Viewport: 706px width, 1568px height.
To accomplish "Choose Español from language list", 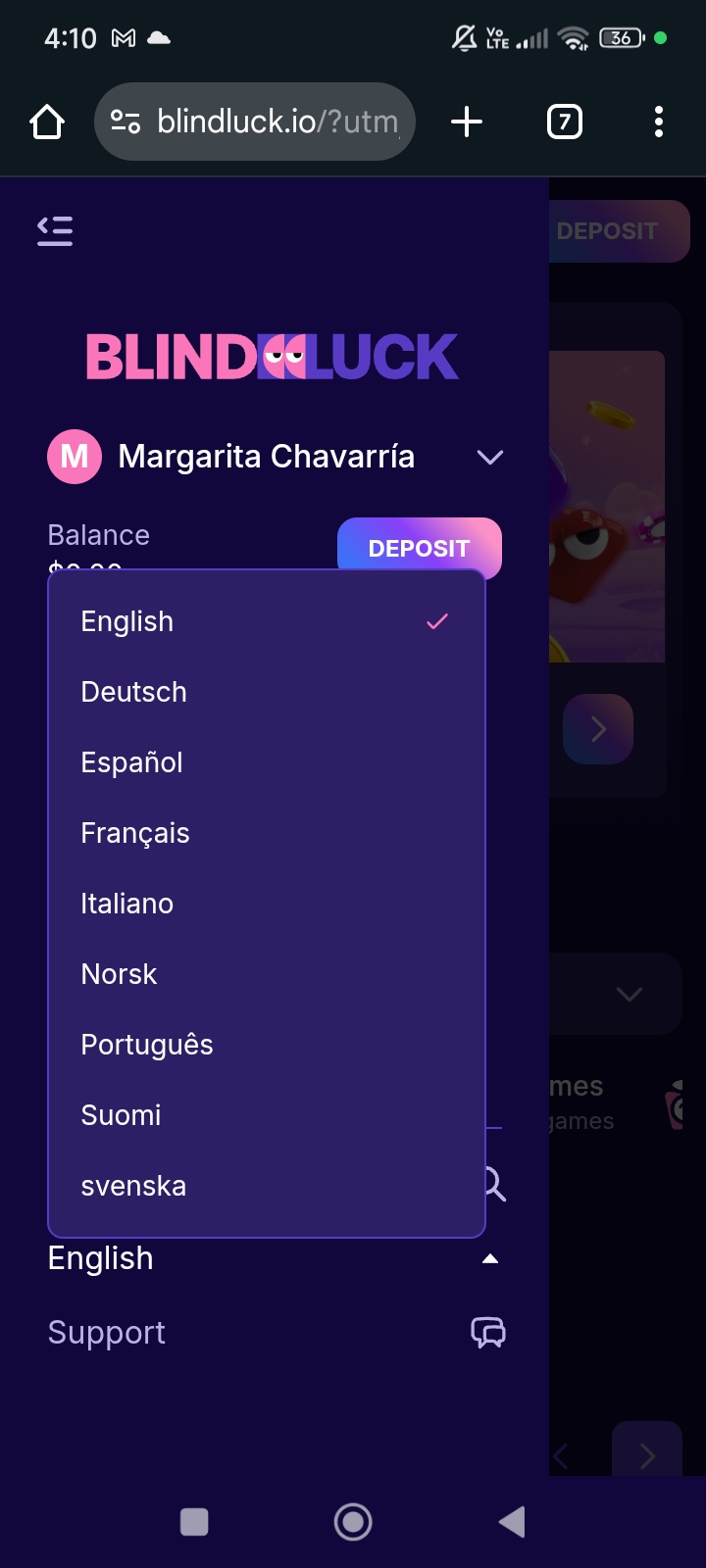I will pos(132,762).
